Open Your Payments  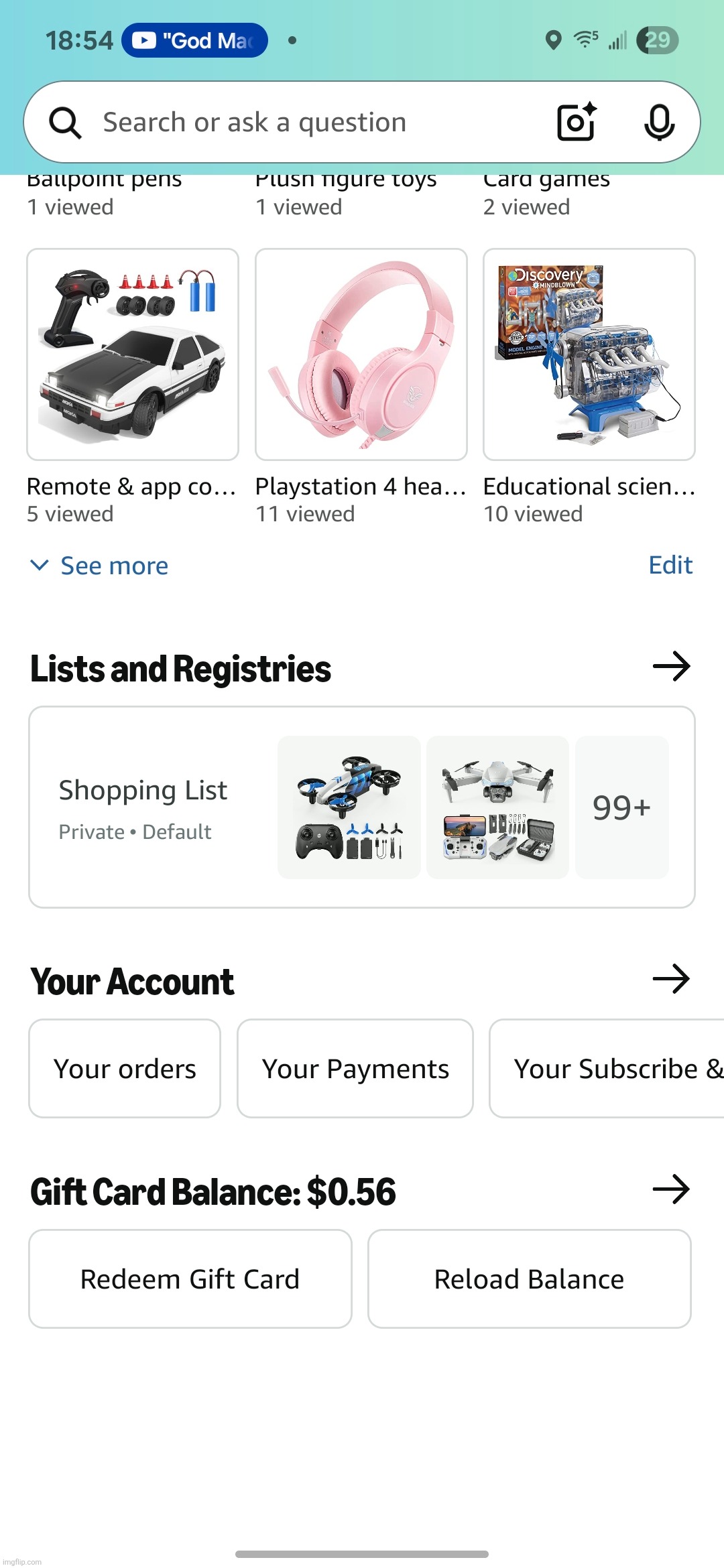pos(355,1068)
